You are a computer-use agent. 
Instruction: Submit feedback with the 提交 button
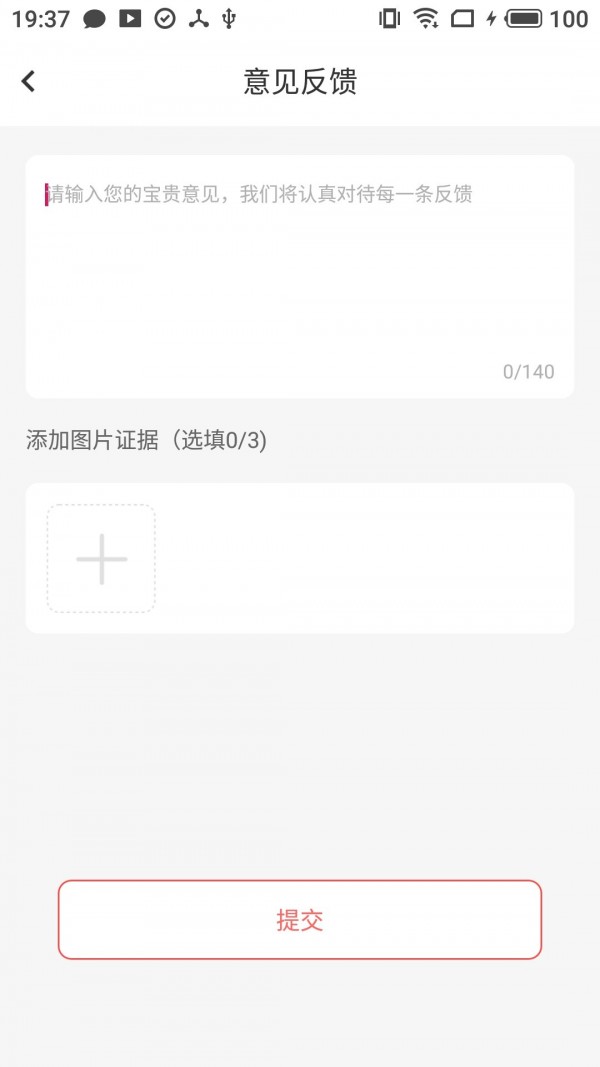click(x=299, y=920)
